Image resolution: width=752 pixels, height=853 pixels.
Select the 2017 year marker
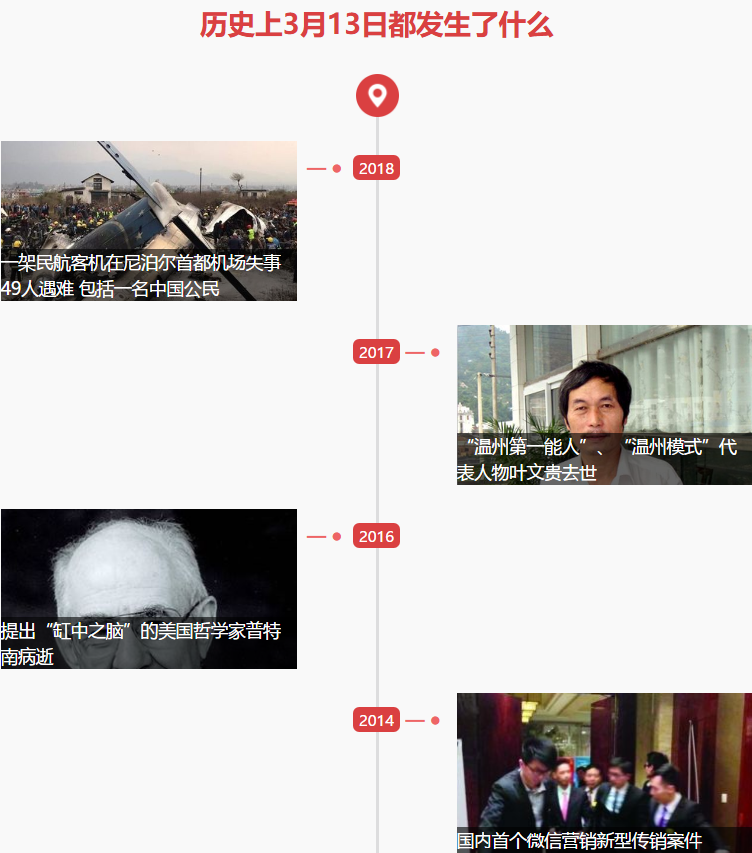[x=376, y=352]
